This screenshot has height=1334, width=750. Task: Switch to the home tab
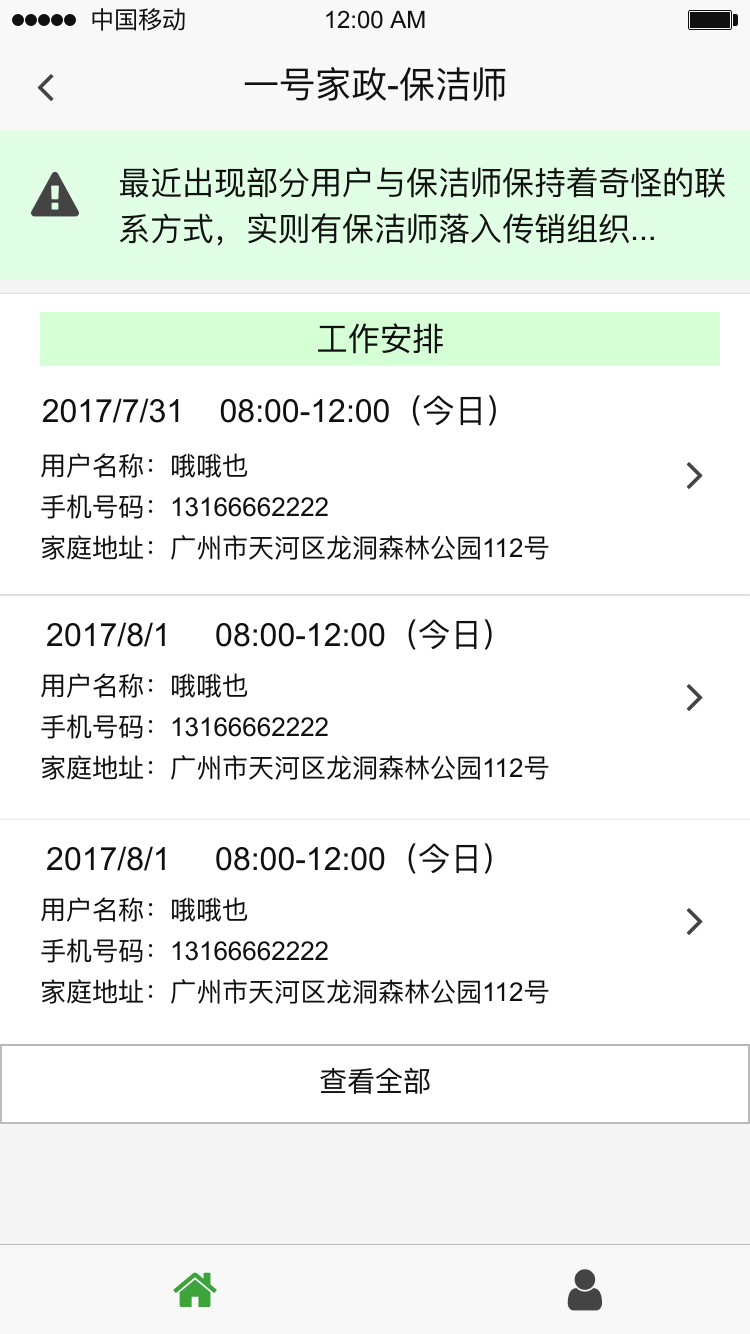coord(195,1290)
